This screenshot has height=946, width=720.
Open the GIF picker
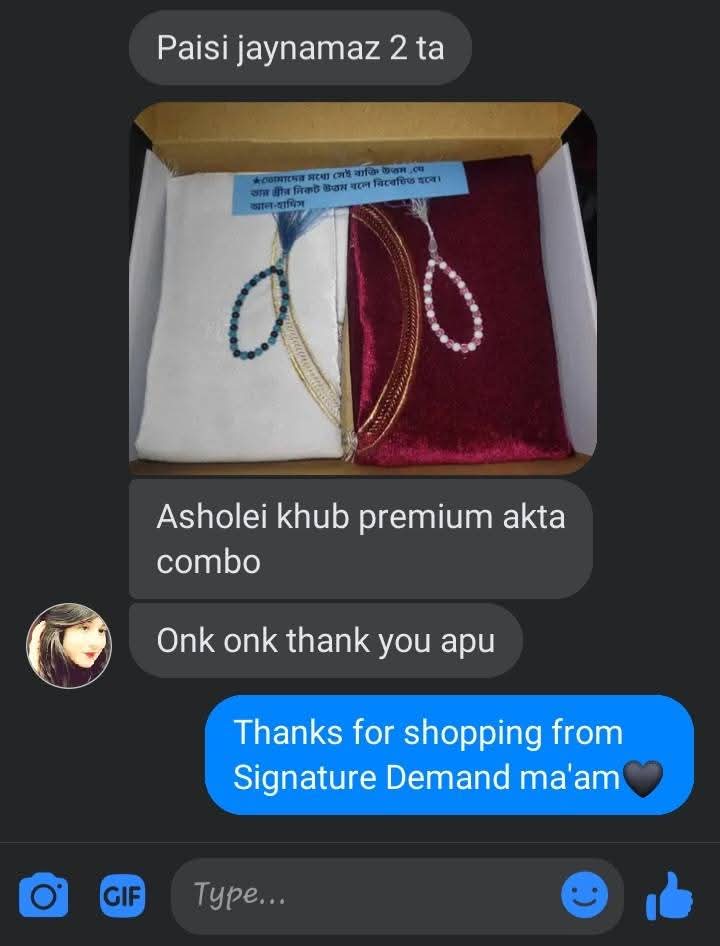122,895
